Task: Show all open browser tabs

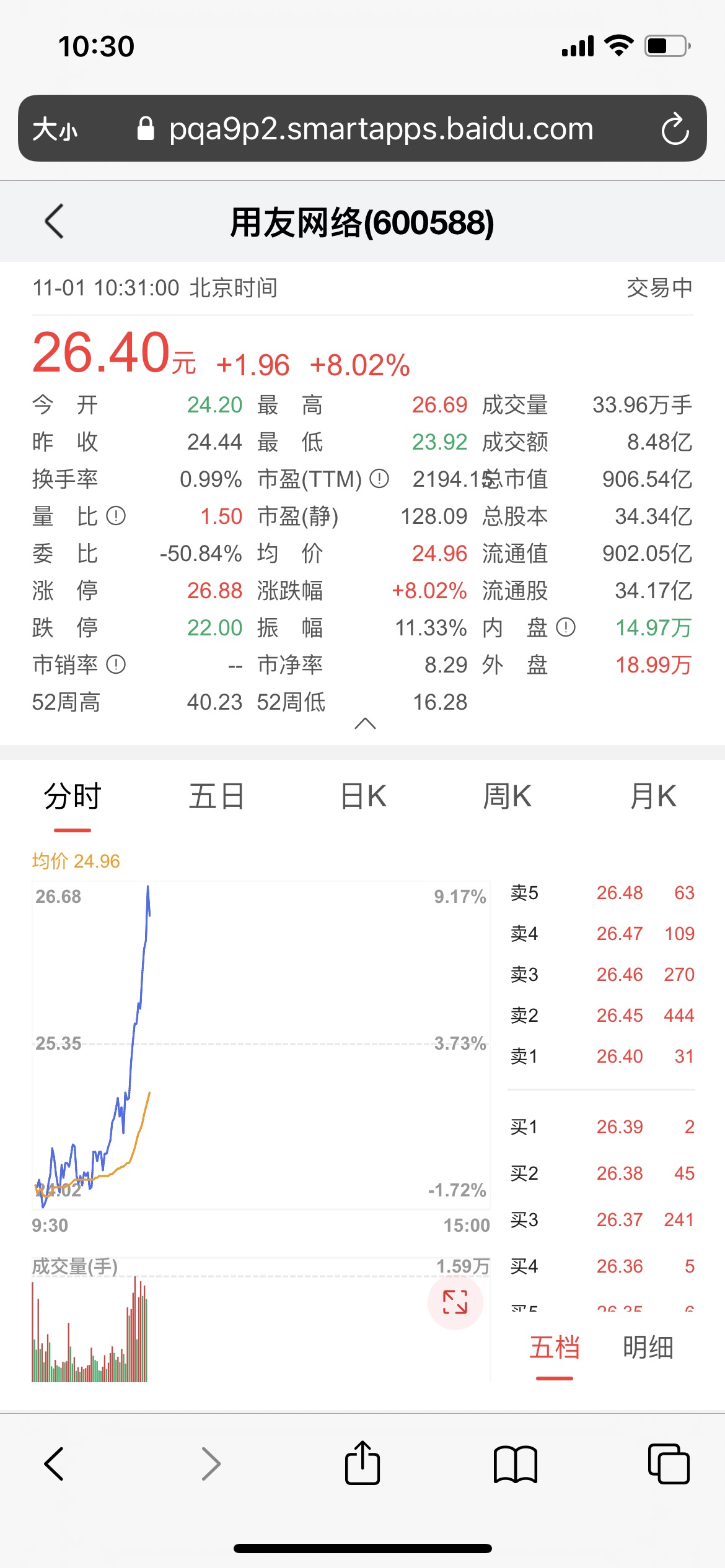Action: pyautogui.click(x=668, y=1464)
